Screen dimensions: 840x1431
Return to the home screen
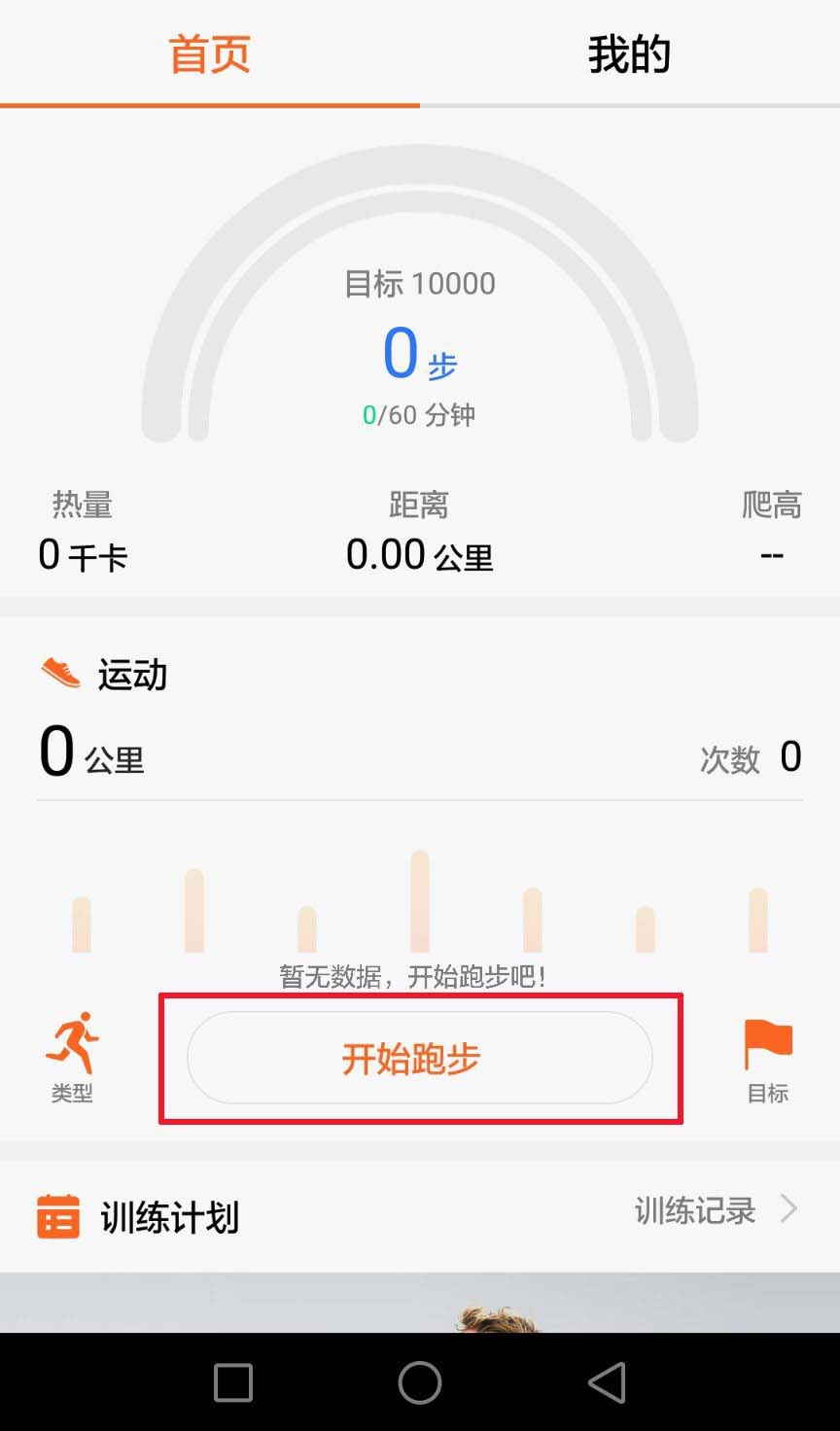click(420, 1381)
